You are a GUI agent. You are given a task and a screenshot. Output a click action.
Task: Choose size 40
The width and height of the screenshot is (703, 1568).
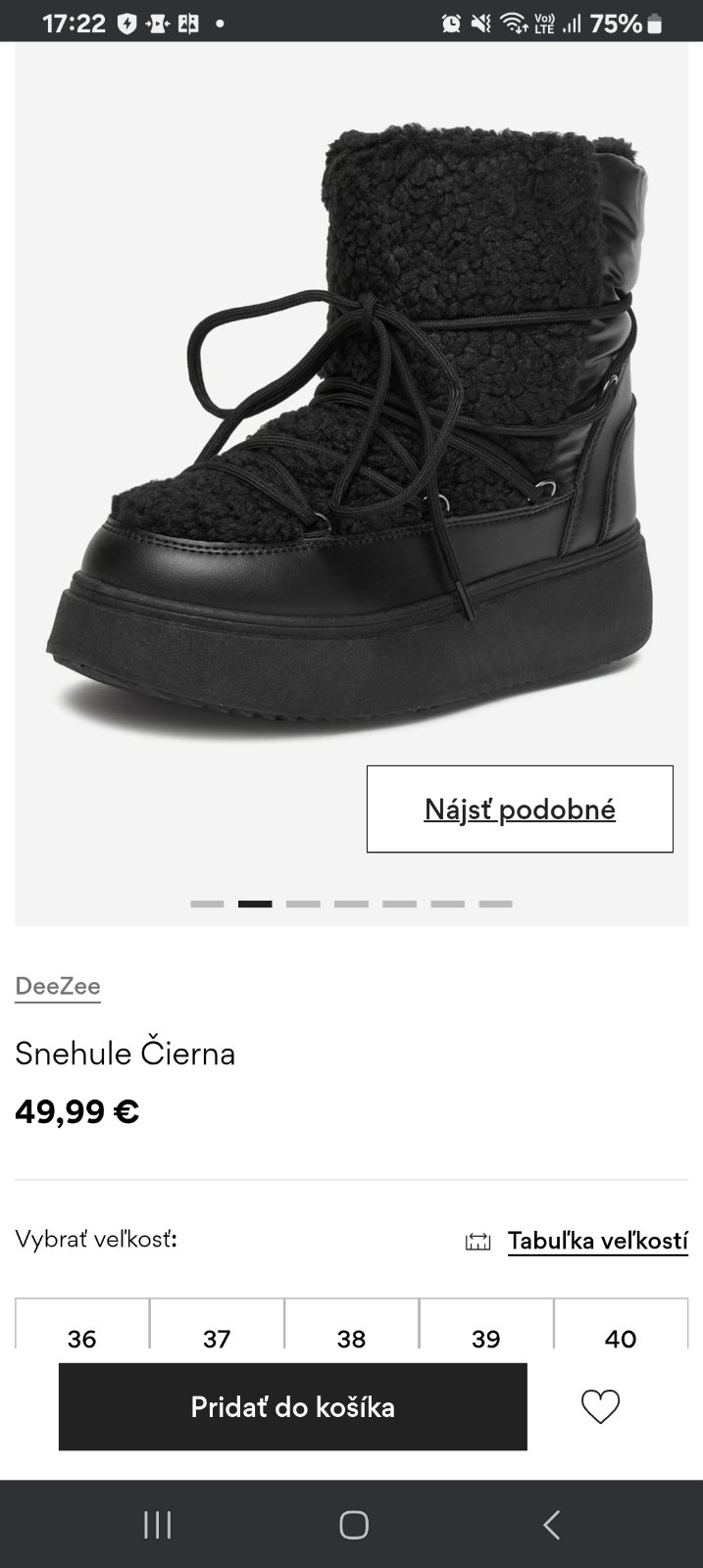click(620, 1331)
